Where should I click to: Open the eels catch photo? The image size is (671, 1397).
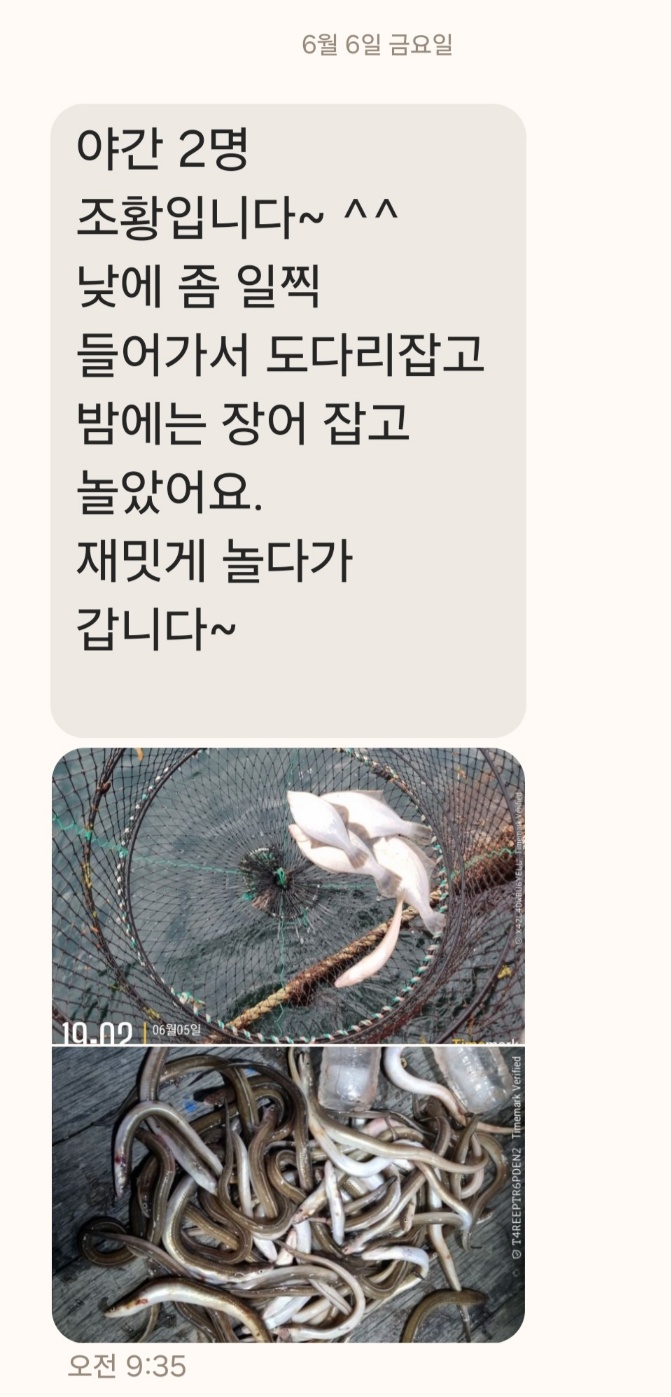pyautogui.click(x=288, y=1192)
